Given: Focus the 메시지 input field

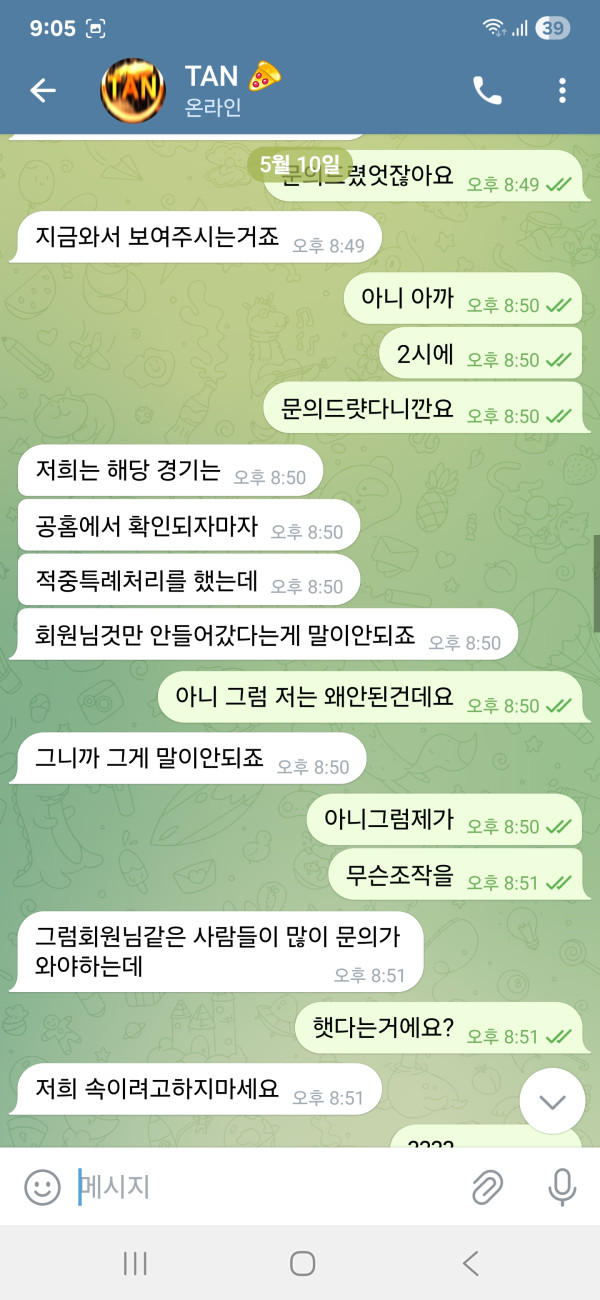Looking at the screenshot, I should (260, 1187).
